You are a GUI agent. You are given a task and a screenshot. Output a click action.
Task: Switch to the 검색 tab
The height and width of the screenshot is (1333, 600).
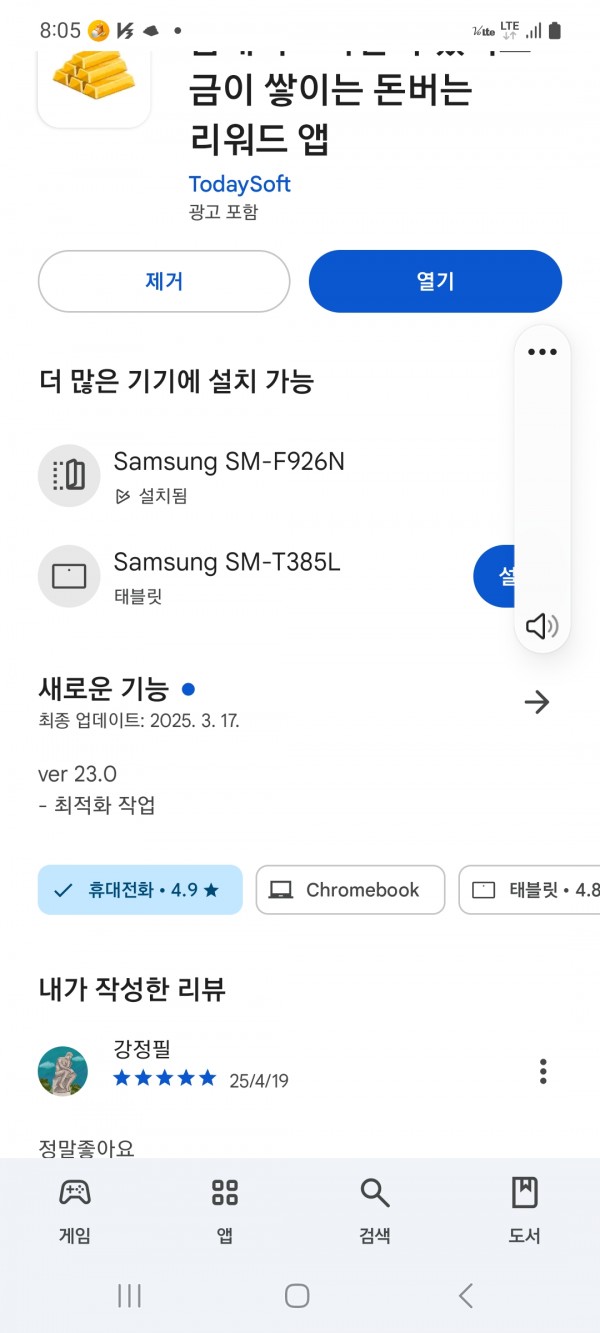pyautogui.click(x=375, y=1210)
